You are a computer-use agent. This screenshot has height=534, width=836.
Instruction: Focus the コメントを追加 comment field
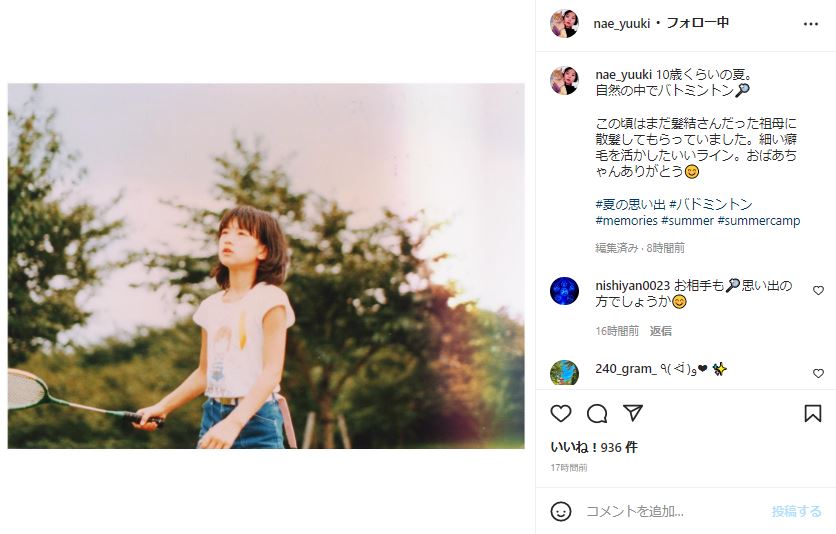point(670,511)
